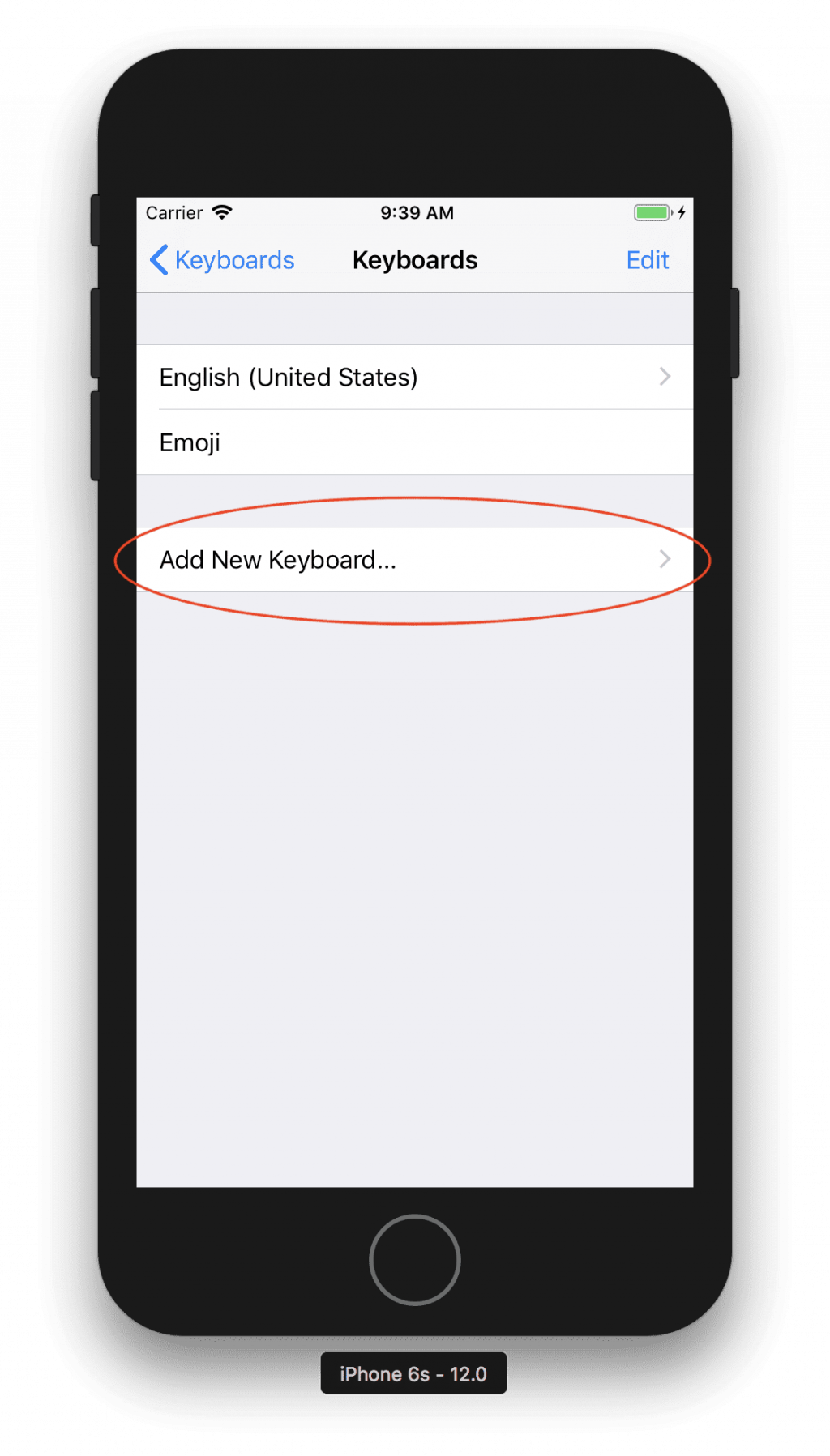Select the Emoji keyboard row
The width and height of the screenshot is (830, 1456).
[x=414, y=442]
